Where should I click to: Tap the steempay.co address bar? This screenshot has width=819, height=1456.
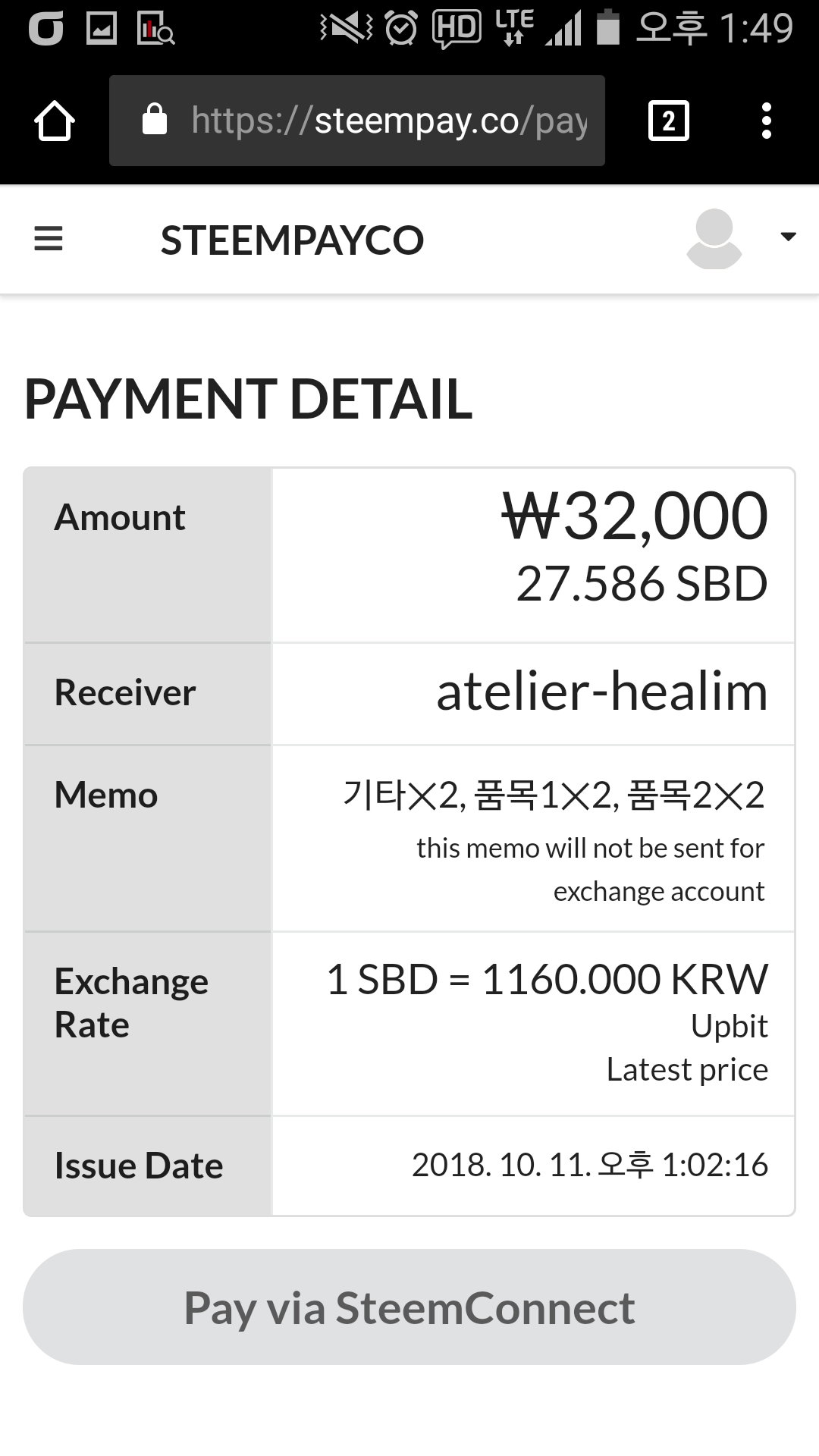(x=357, y=121)
